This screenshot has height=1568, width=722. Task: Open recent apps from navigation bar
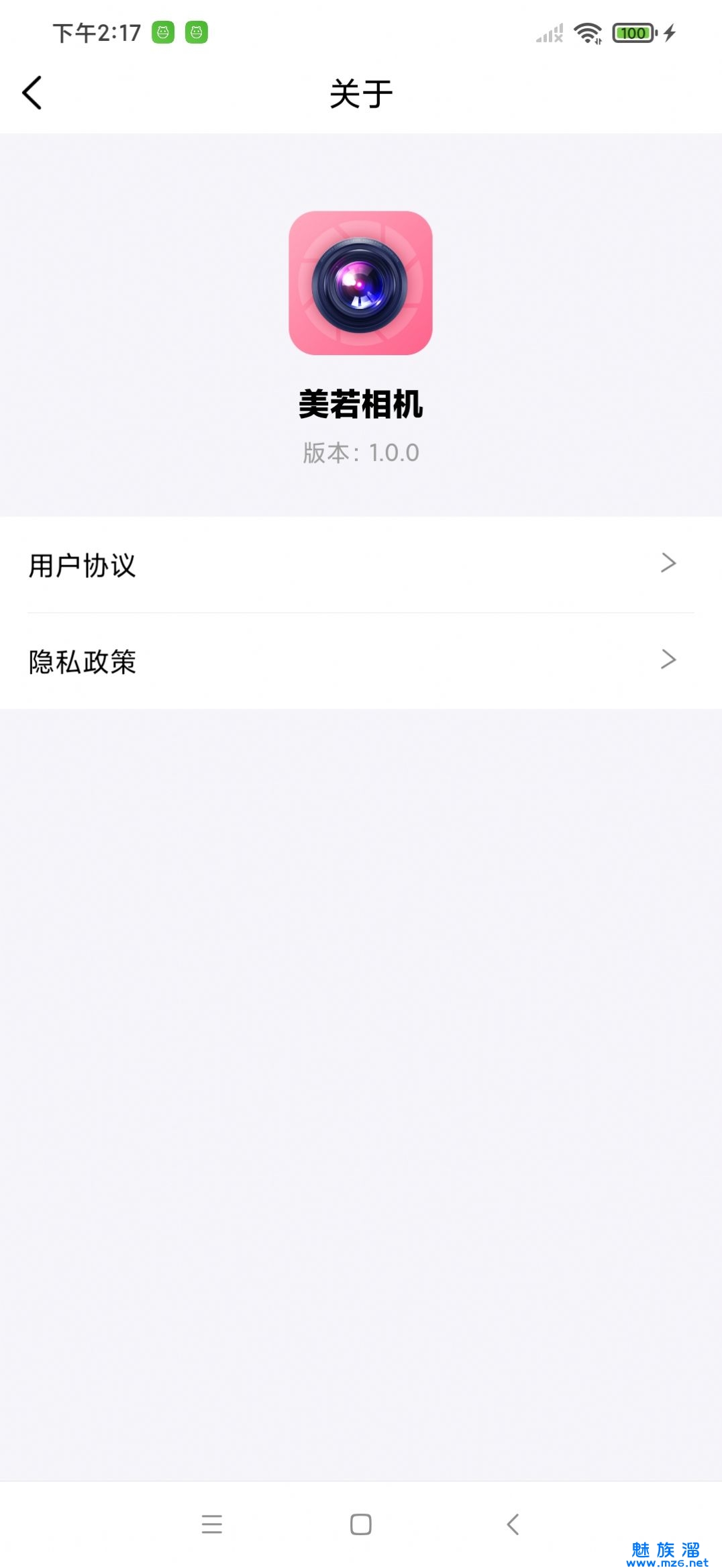point(211,1524)
